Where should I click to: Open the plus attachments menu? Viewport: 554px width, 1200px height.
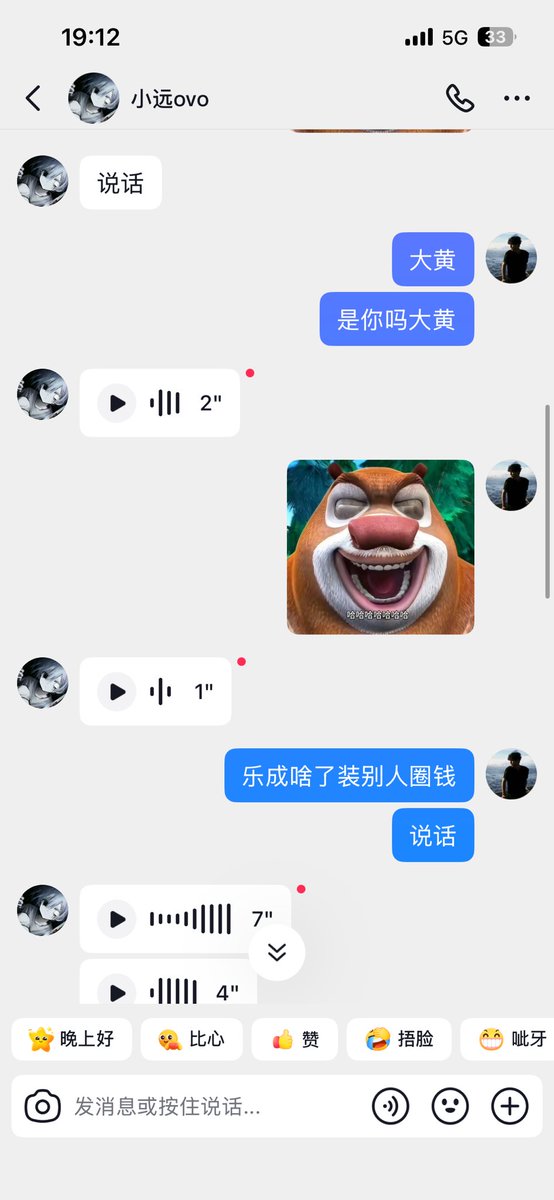(510, 1106)
